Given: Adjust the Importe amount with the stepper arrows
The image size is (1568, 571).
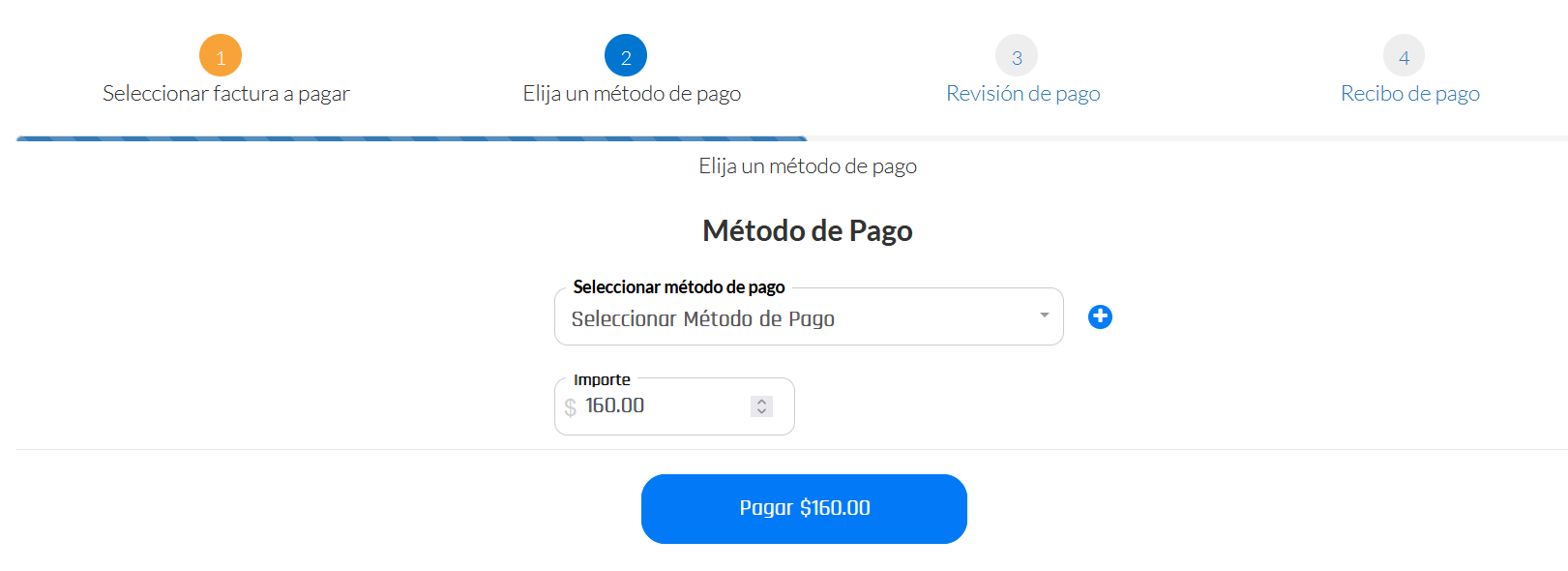Looking at the screenshot, I should point(761,406).
